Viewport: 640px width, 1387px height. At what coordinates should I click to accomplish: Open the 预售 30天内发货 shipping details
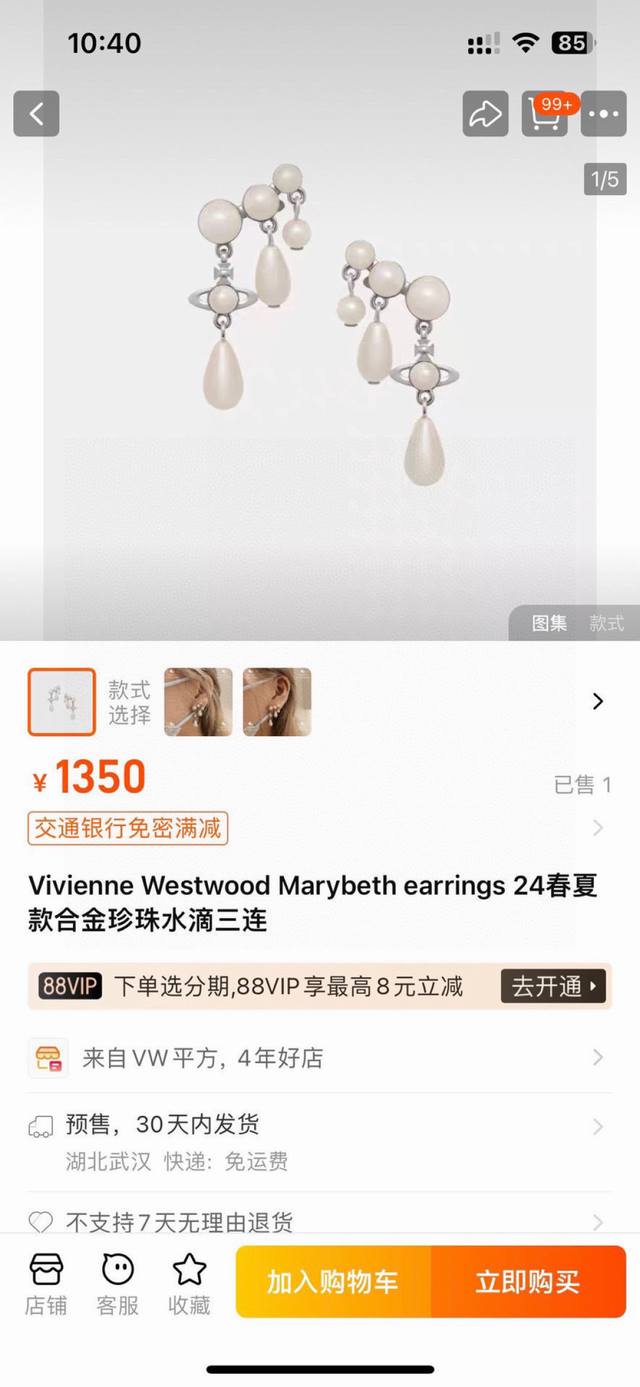(x=320, y=1140)
